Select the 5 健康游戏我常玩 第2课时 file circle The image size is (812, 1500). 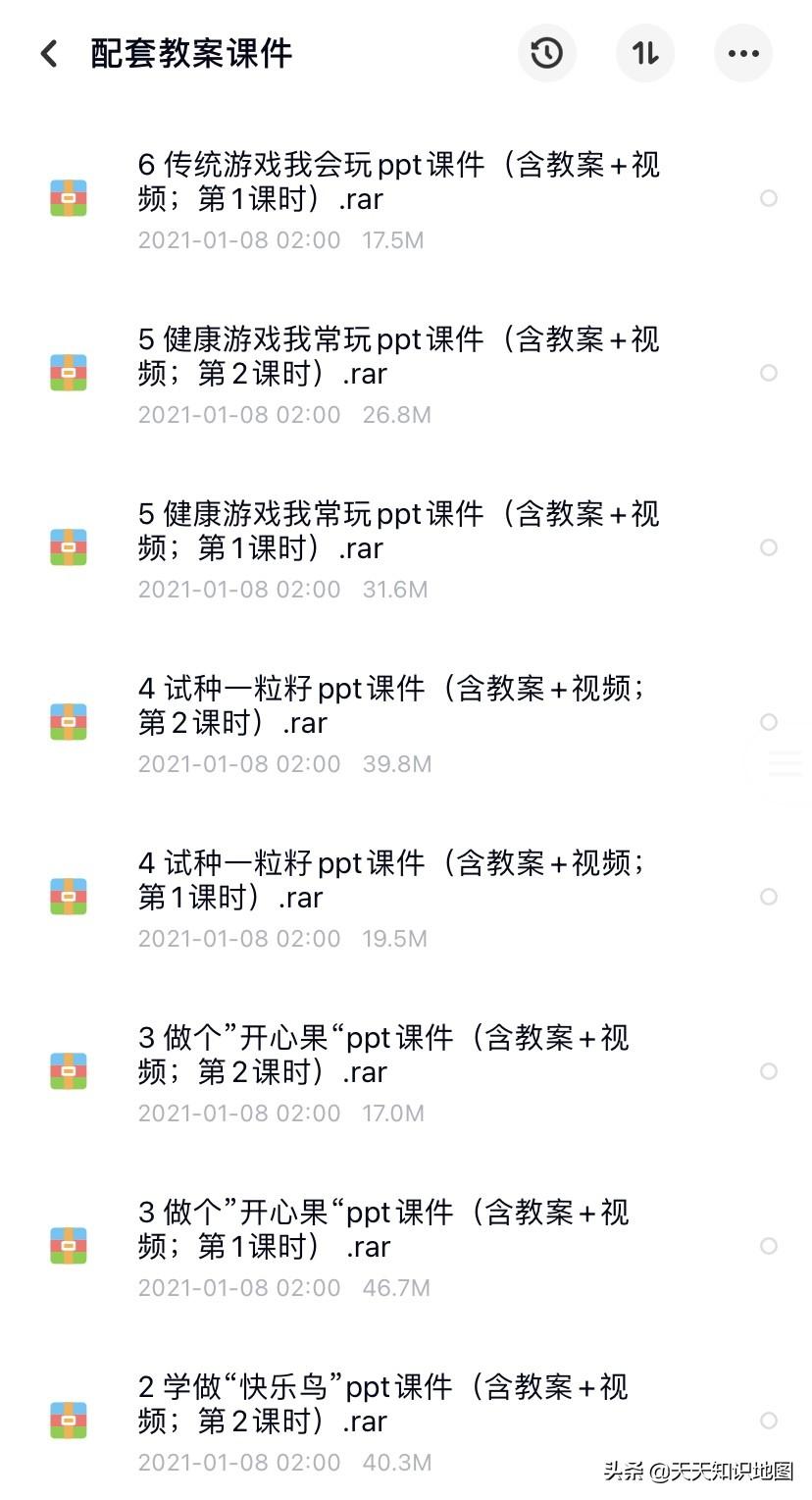coord(769,373)
